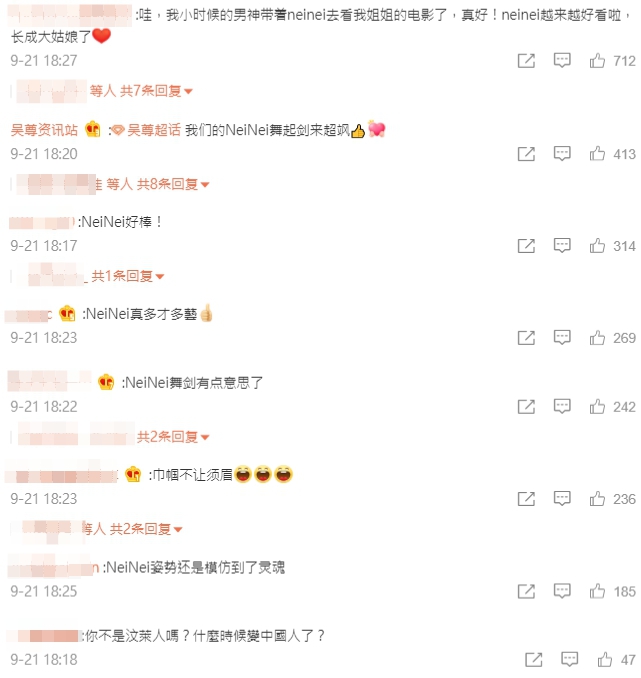Reply to the NeiNei真多才多藝 comment
Screen dimensions: 641x678
point(562,338)
